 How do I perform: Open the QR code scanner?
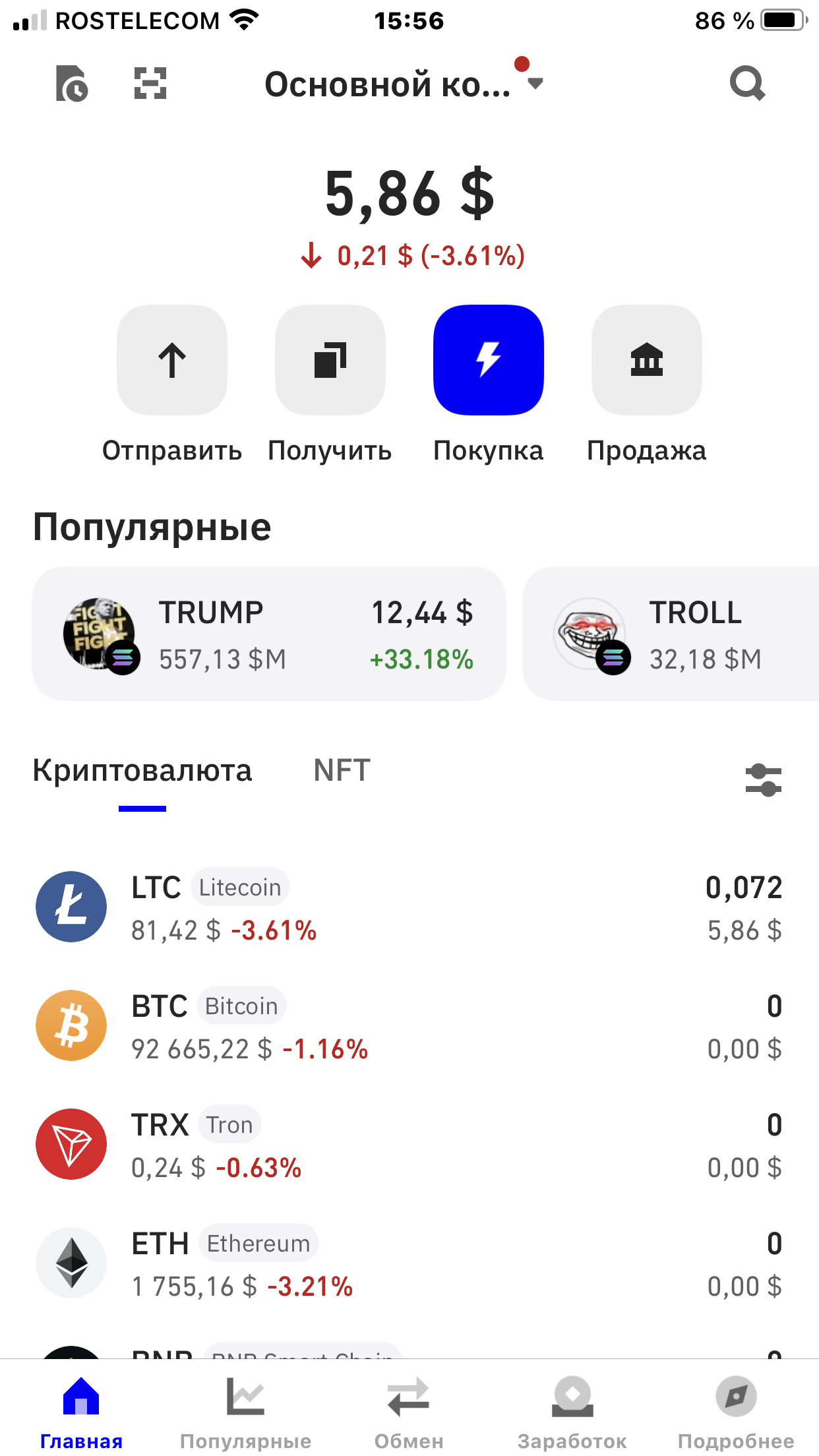[150, 84]
